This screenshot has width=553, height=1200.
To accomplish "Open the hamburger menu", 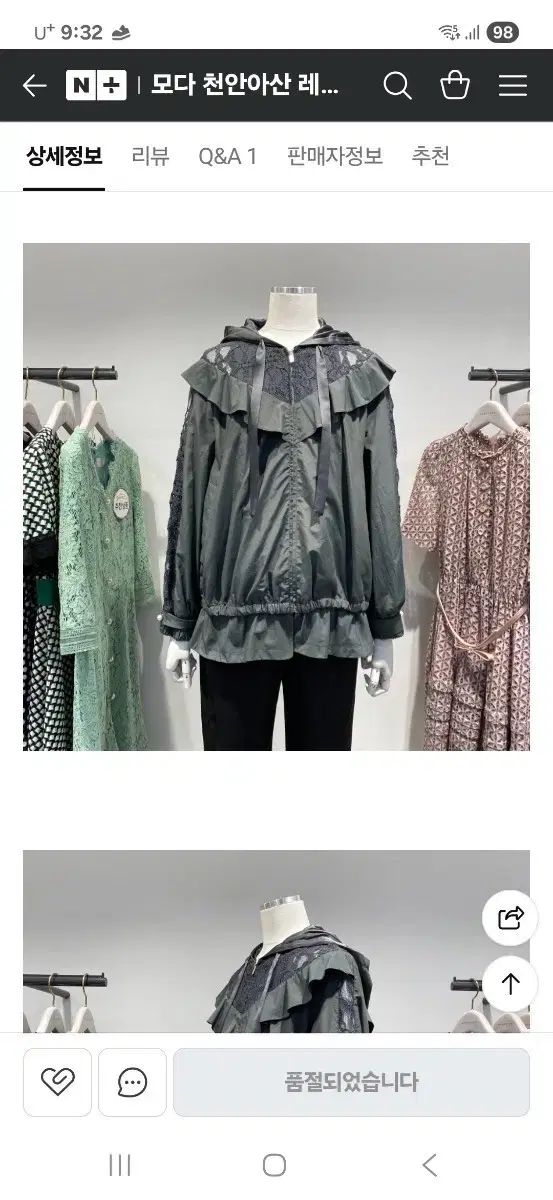I will point(513,86).
